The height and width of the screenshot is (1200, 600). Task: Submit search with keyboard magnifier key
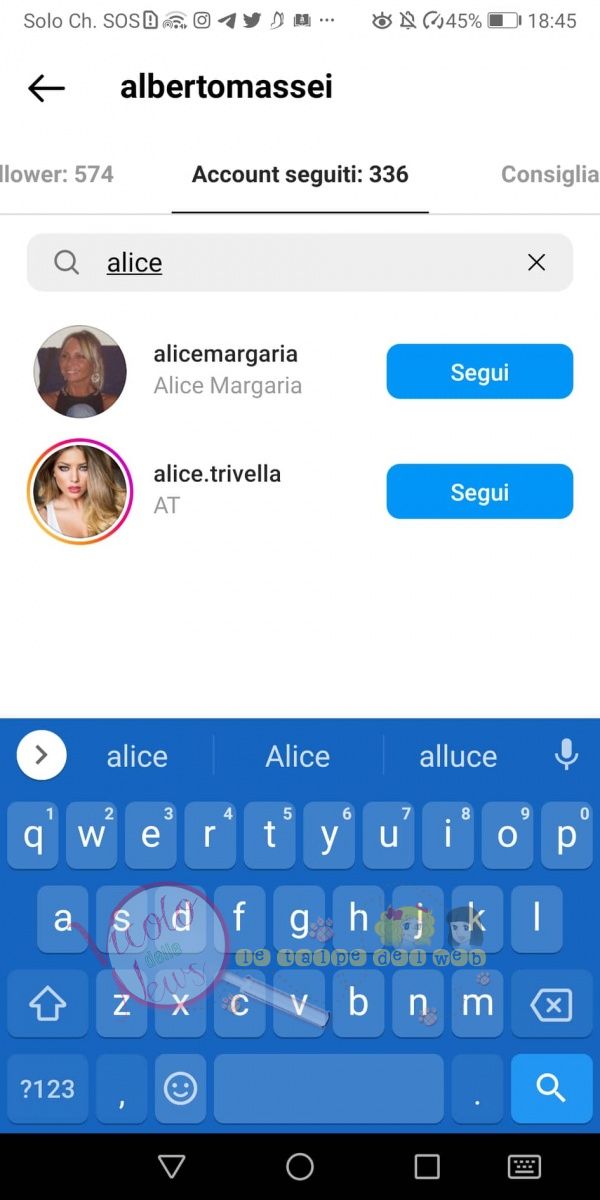tap(551, 1088)
